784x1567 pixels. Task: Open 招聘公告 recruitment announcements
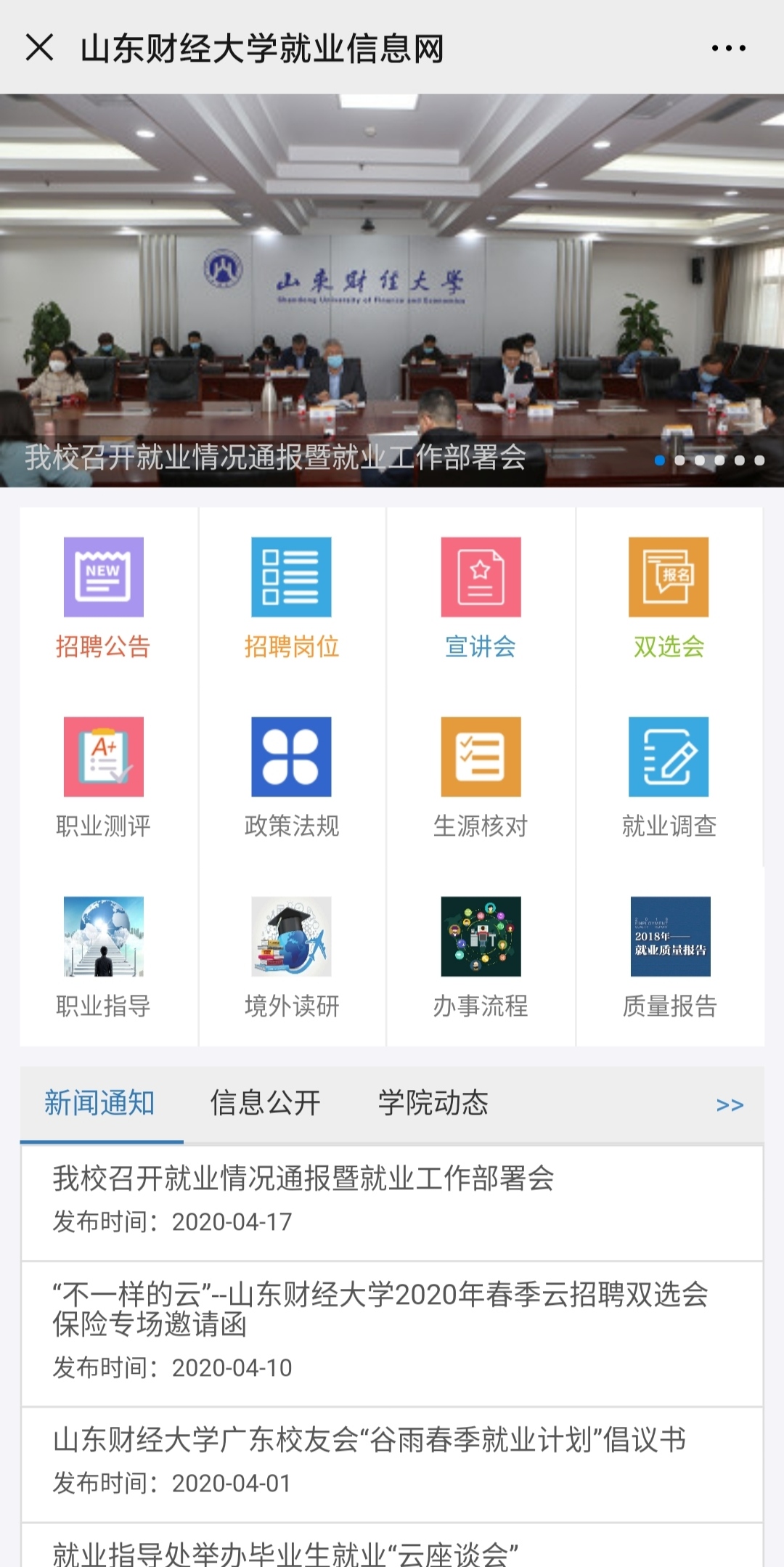coord(103,597)
